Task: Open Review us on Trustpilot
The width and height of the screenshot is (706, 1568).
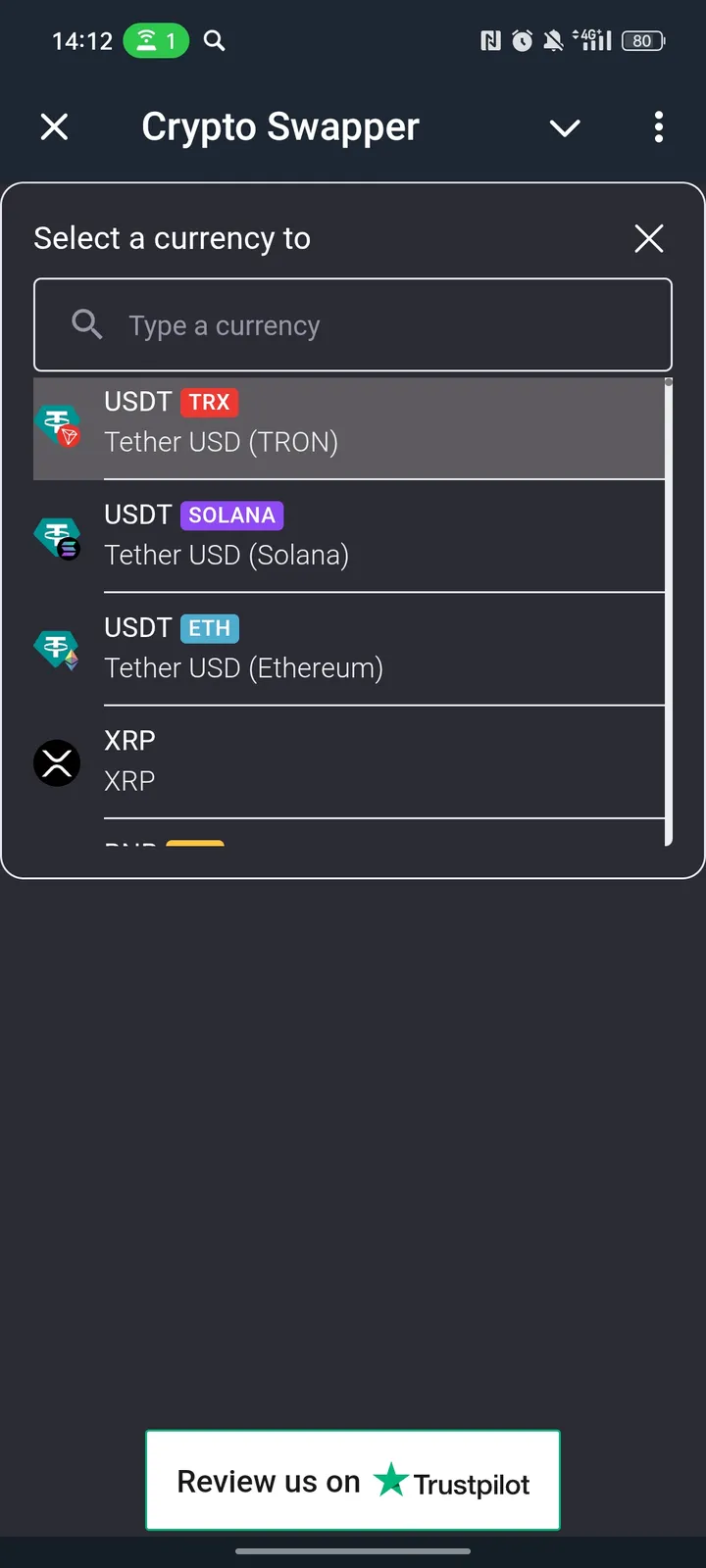Action: click(x=353, y=1480)
